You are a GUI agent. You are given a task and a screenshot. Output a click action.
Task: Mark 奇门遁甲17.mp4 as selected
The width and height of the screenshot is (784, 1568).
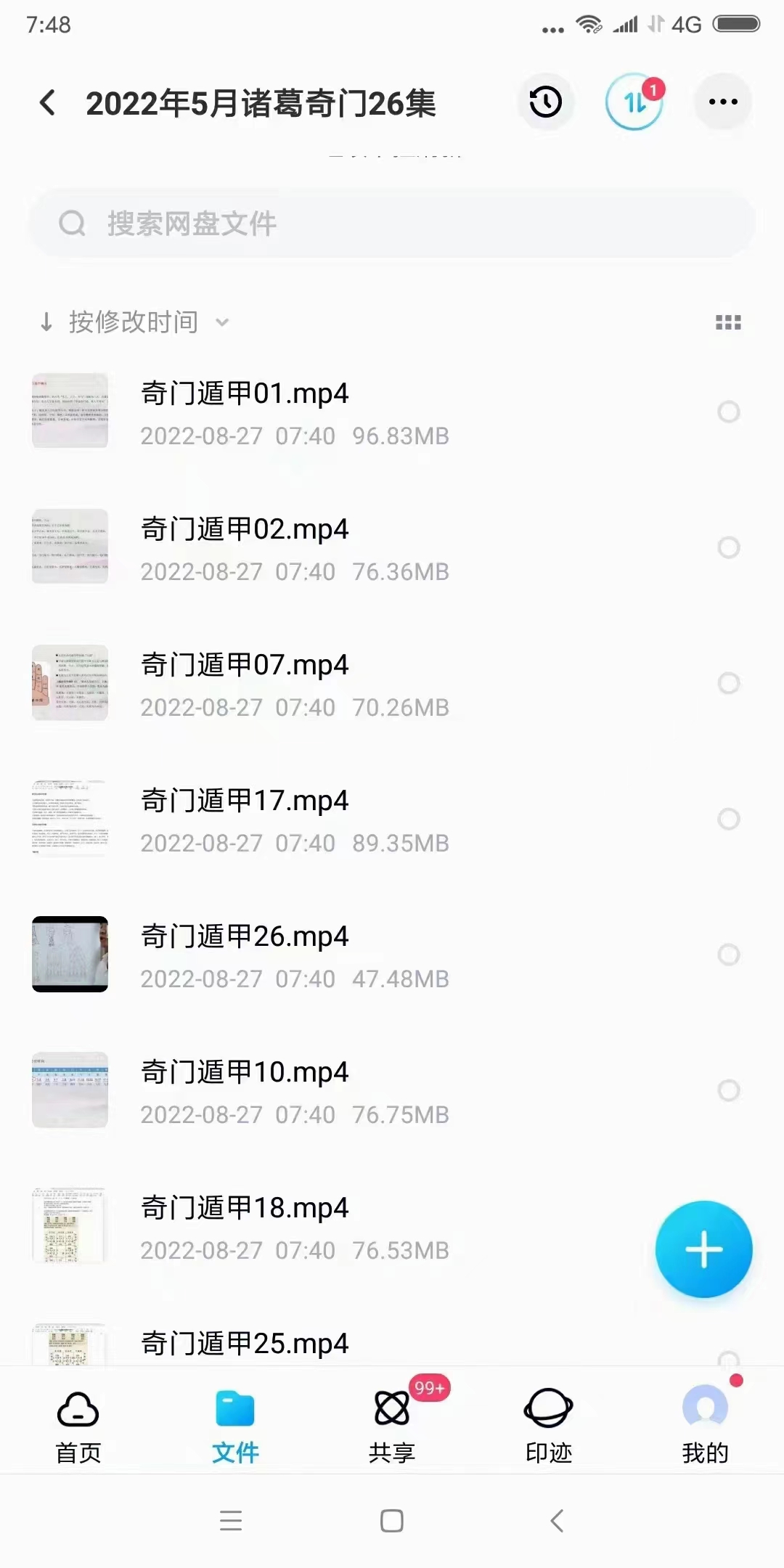(x=729, y=819)
